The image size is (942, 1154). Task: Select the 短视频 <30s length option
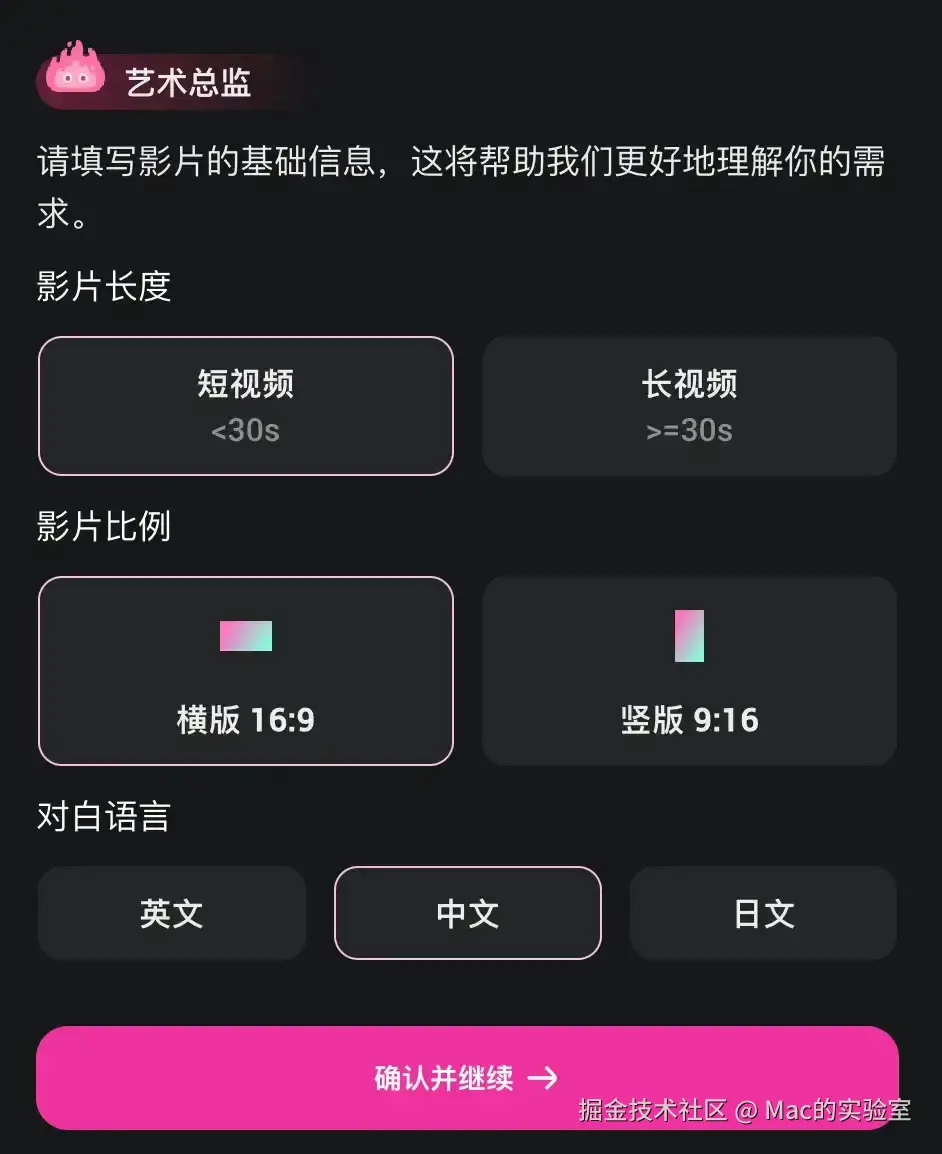click(x=246, y=406)
